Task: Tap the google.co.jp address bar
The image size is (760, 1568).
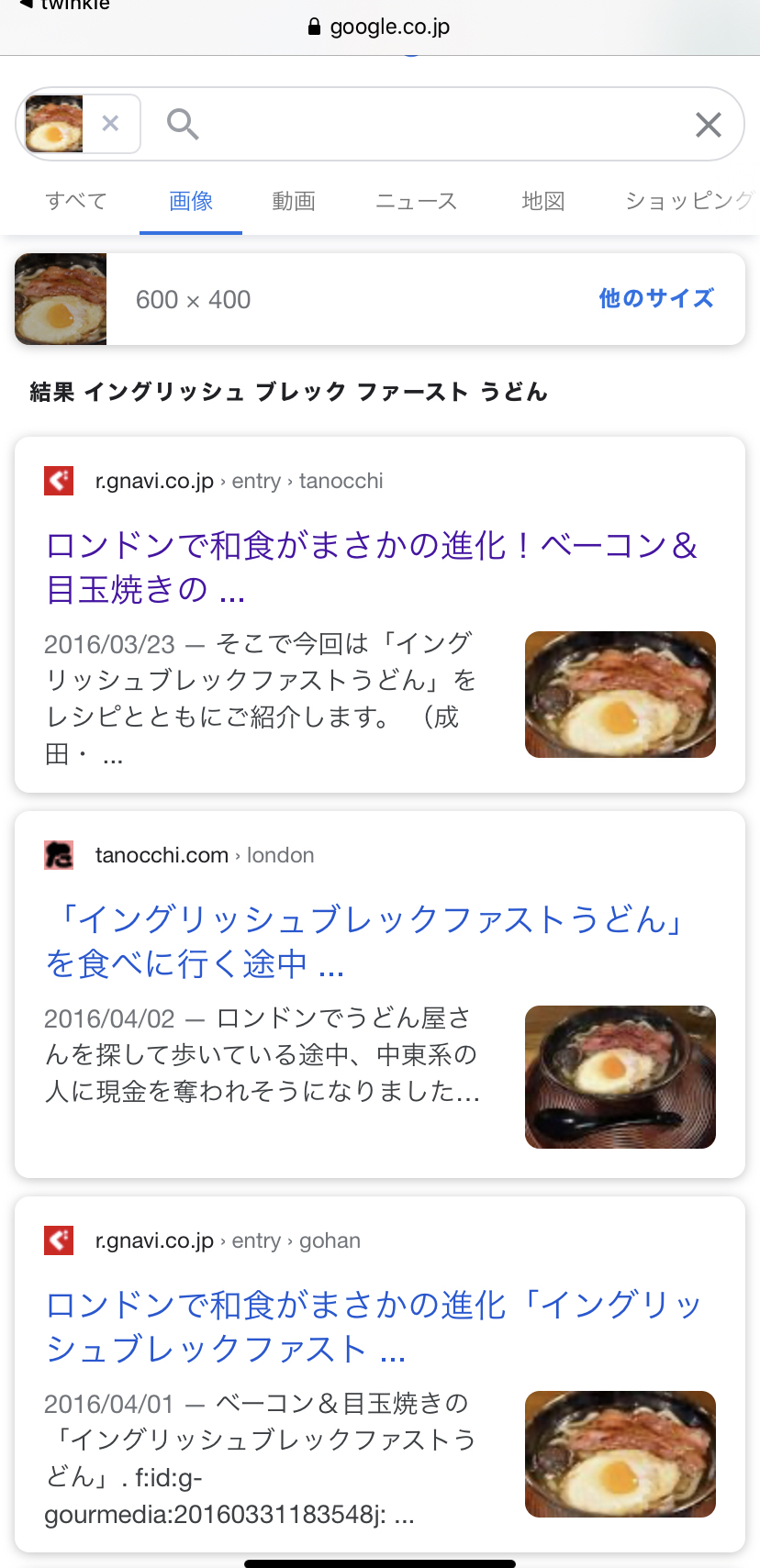Action: pyautogui.click(x=380, y=27)
